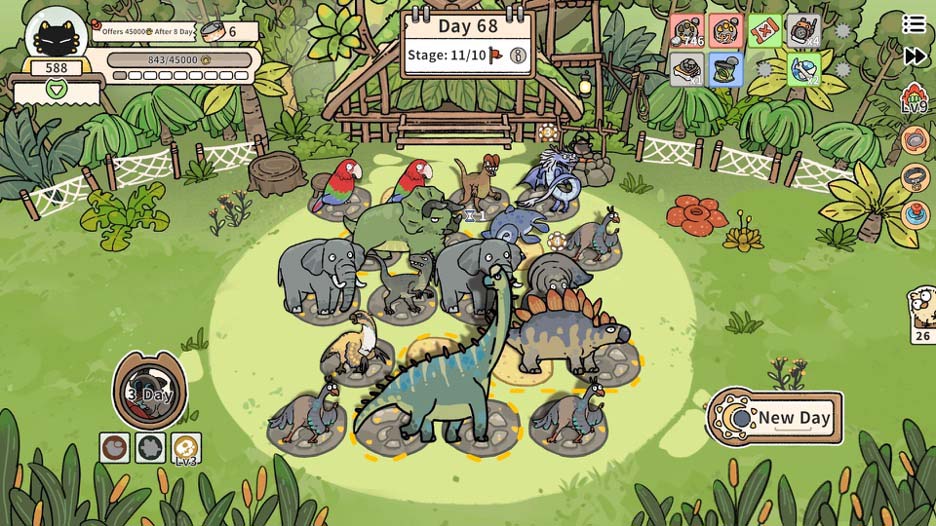Open the 3 Day cat skill badge
This screenshot has width=936, height=526.
tap(150, 392)
